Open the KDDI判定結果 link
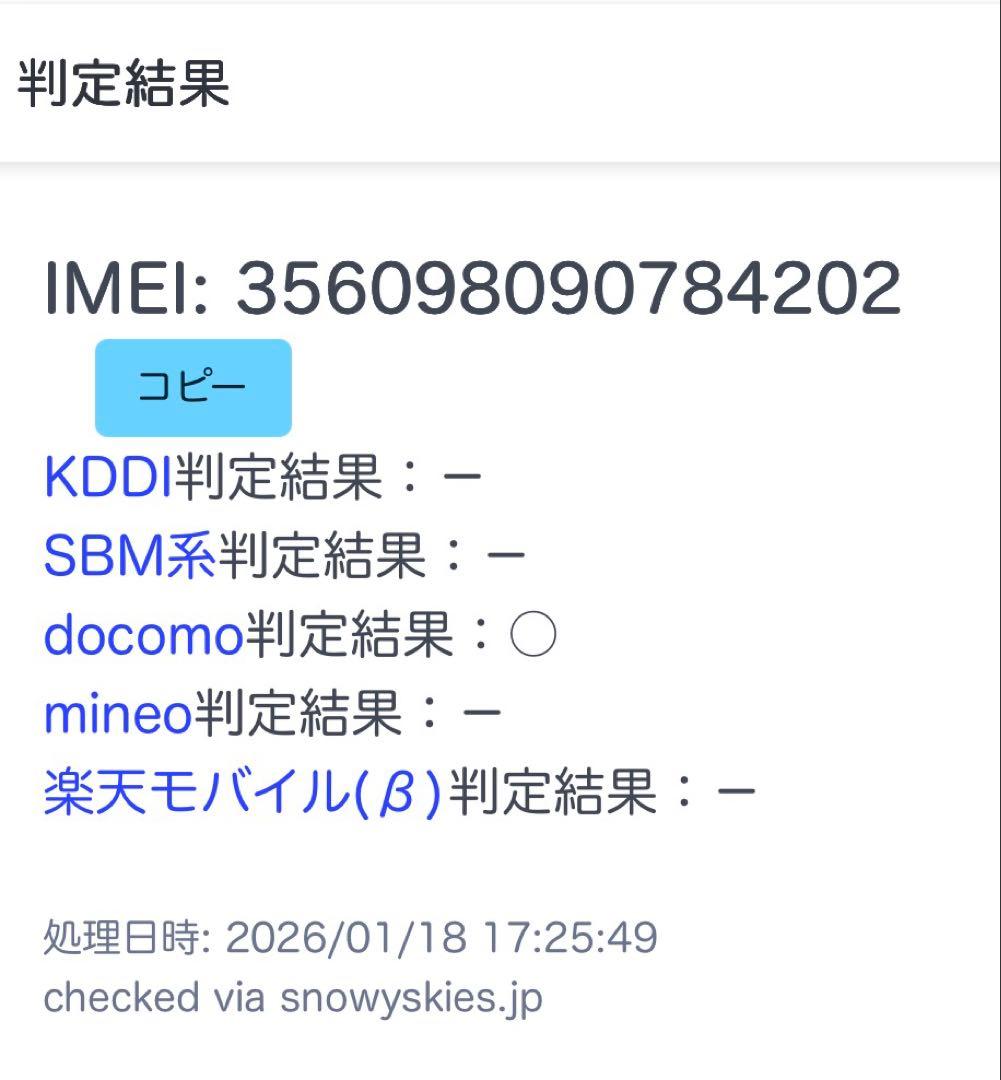The height and width of the screenshot is (1080, 1001). (x=105, y=477)
